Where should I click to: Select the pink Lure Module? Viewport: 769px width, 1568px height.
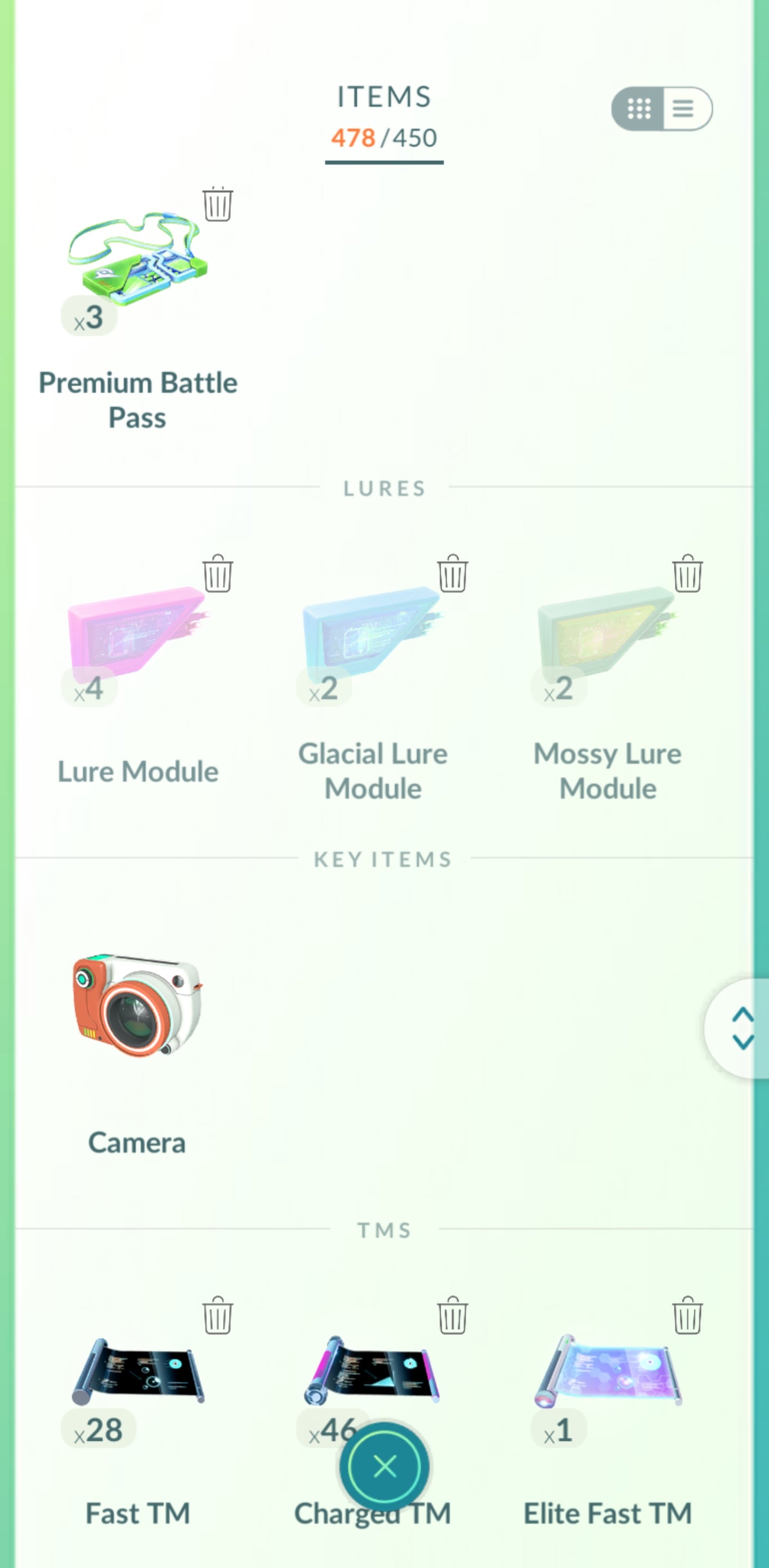(x=138, y=633)
